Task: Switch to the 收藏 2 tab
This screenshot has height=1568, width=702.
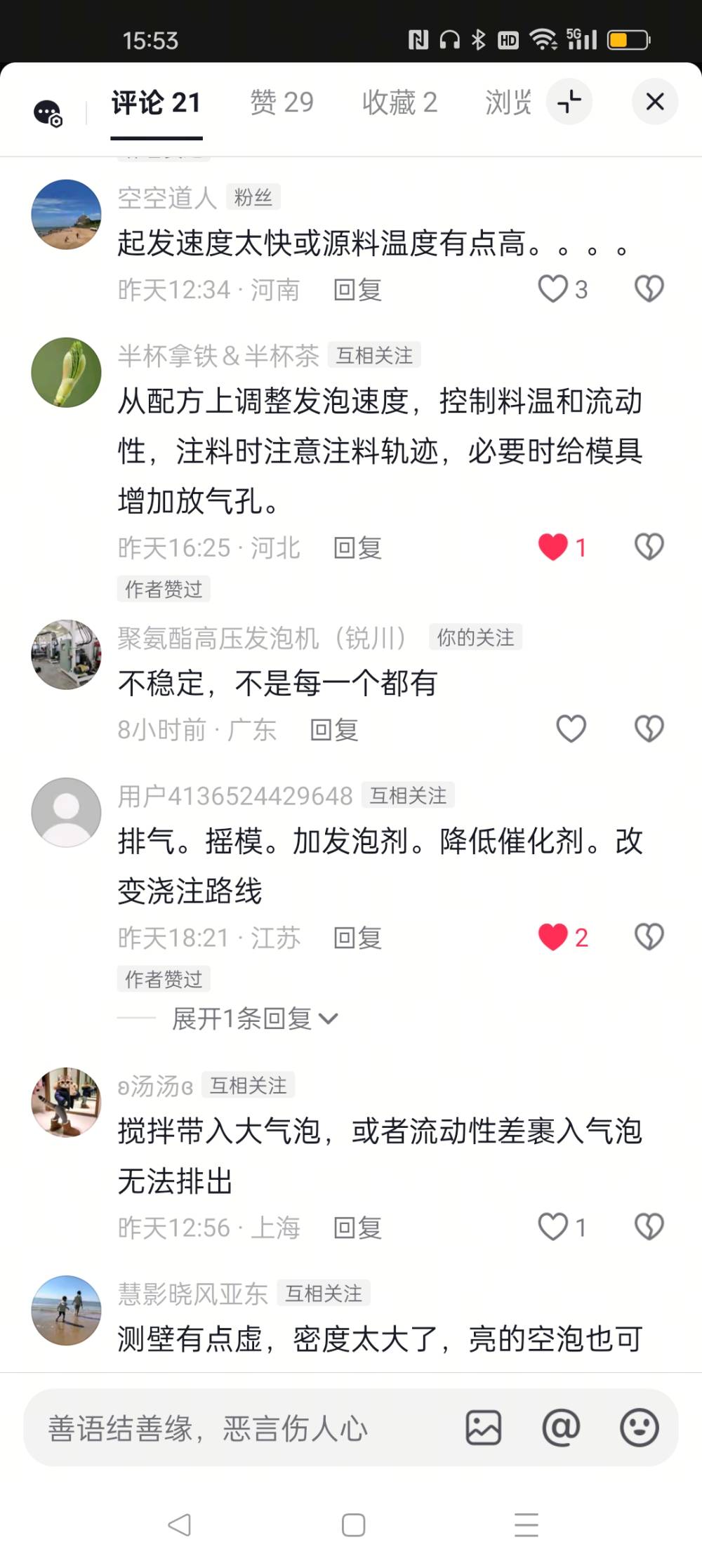Action: [399, 102]
